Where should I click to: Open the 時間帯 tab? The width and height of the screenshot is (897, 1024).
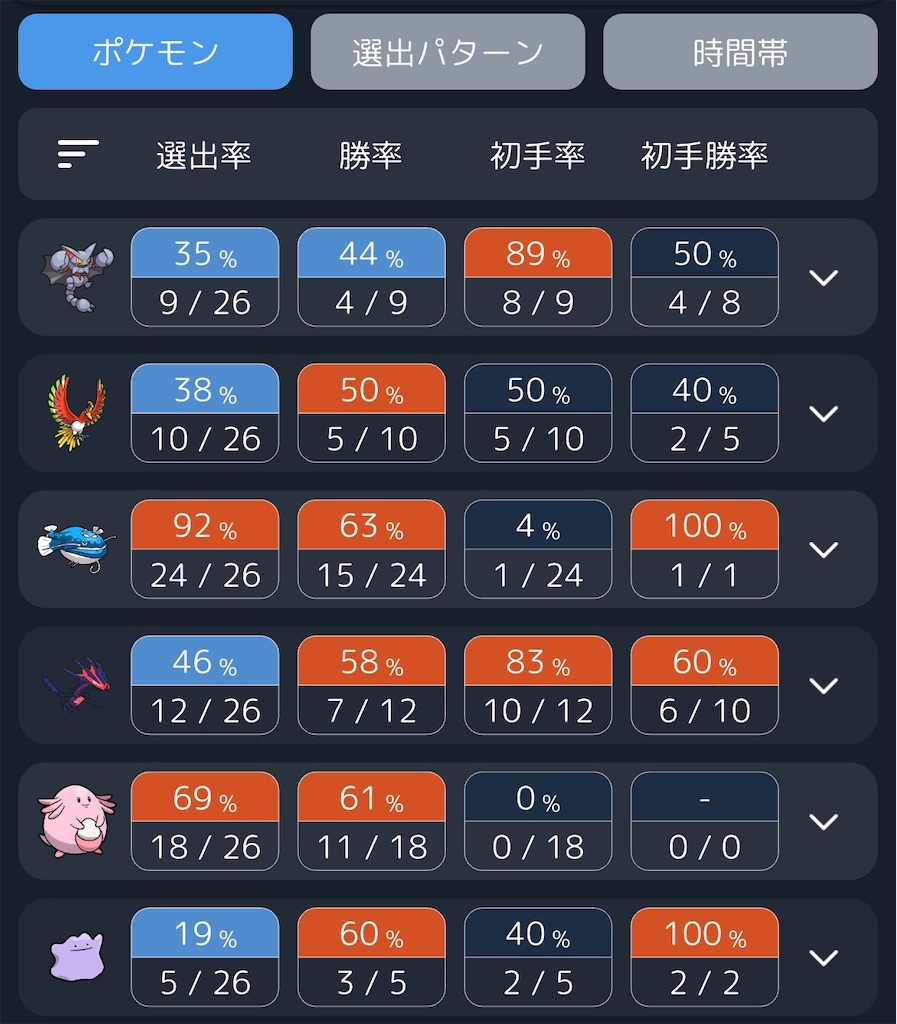click(740, 52)
